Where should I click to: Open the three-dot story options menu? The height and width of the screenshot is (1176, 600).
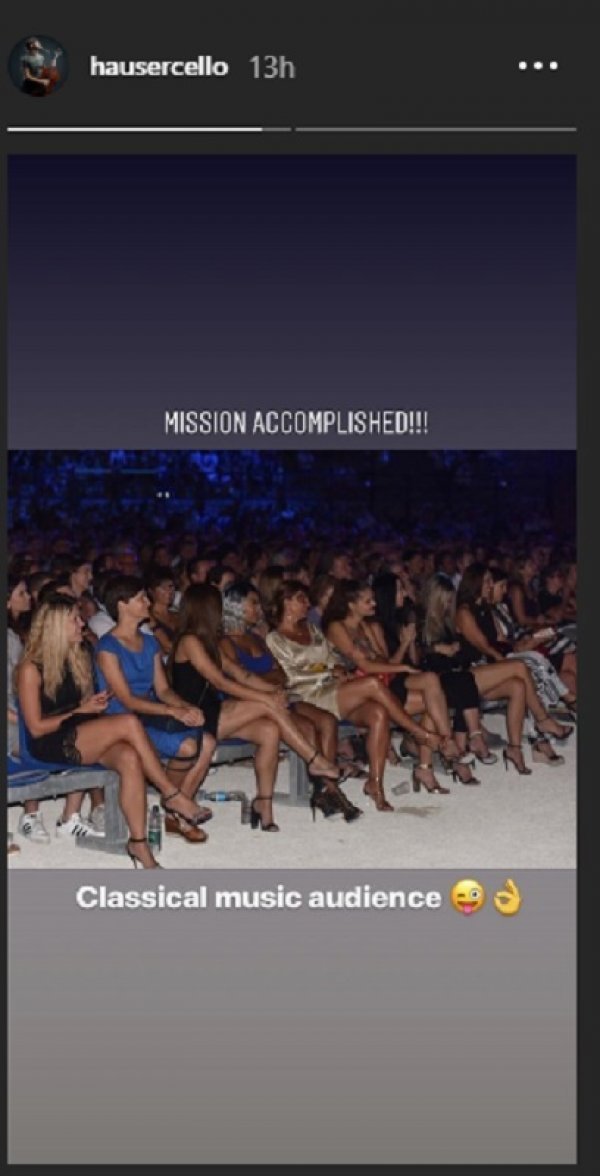click(x=536, y=66)
